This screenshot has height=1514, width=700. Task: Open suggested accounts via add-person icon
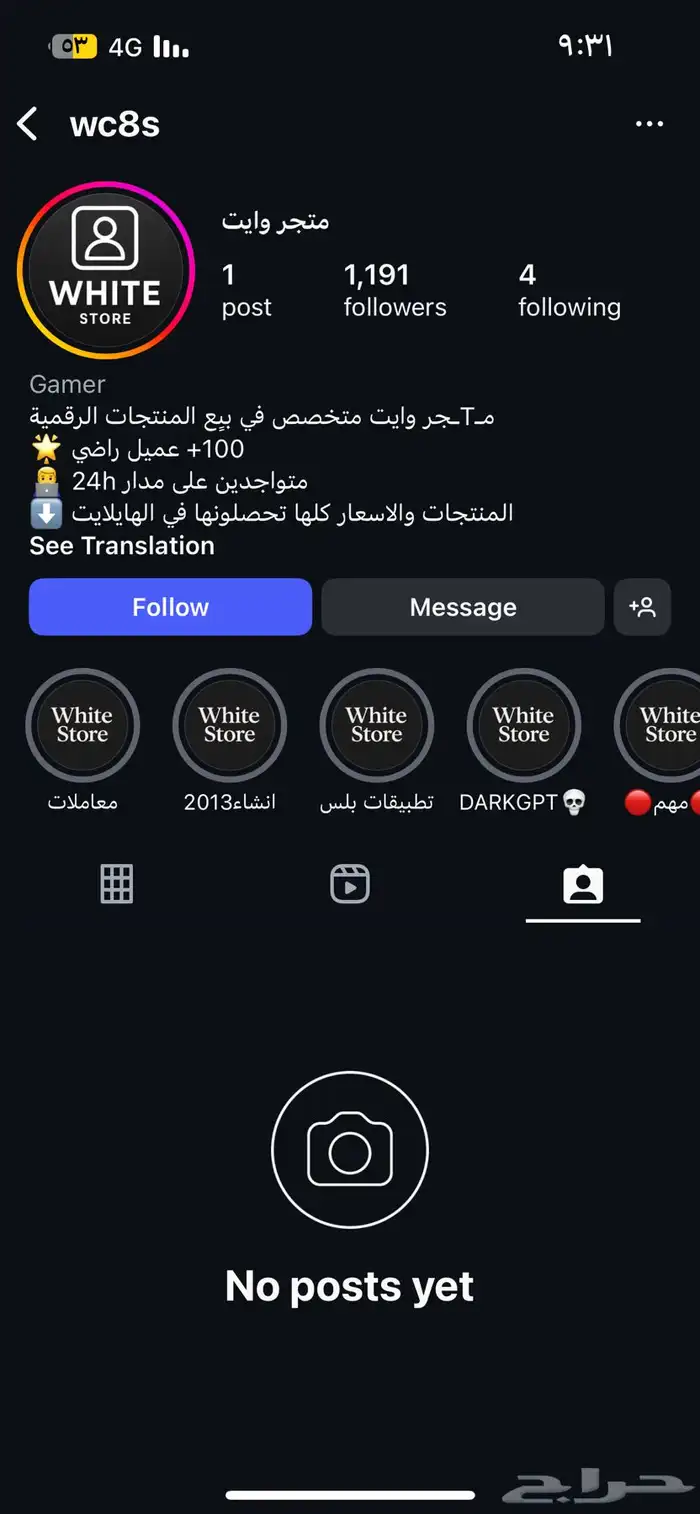[x=642, y=607]
